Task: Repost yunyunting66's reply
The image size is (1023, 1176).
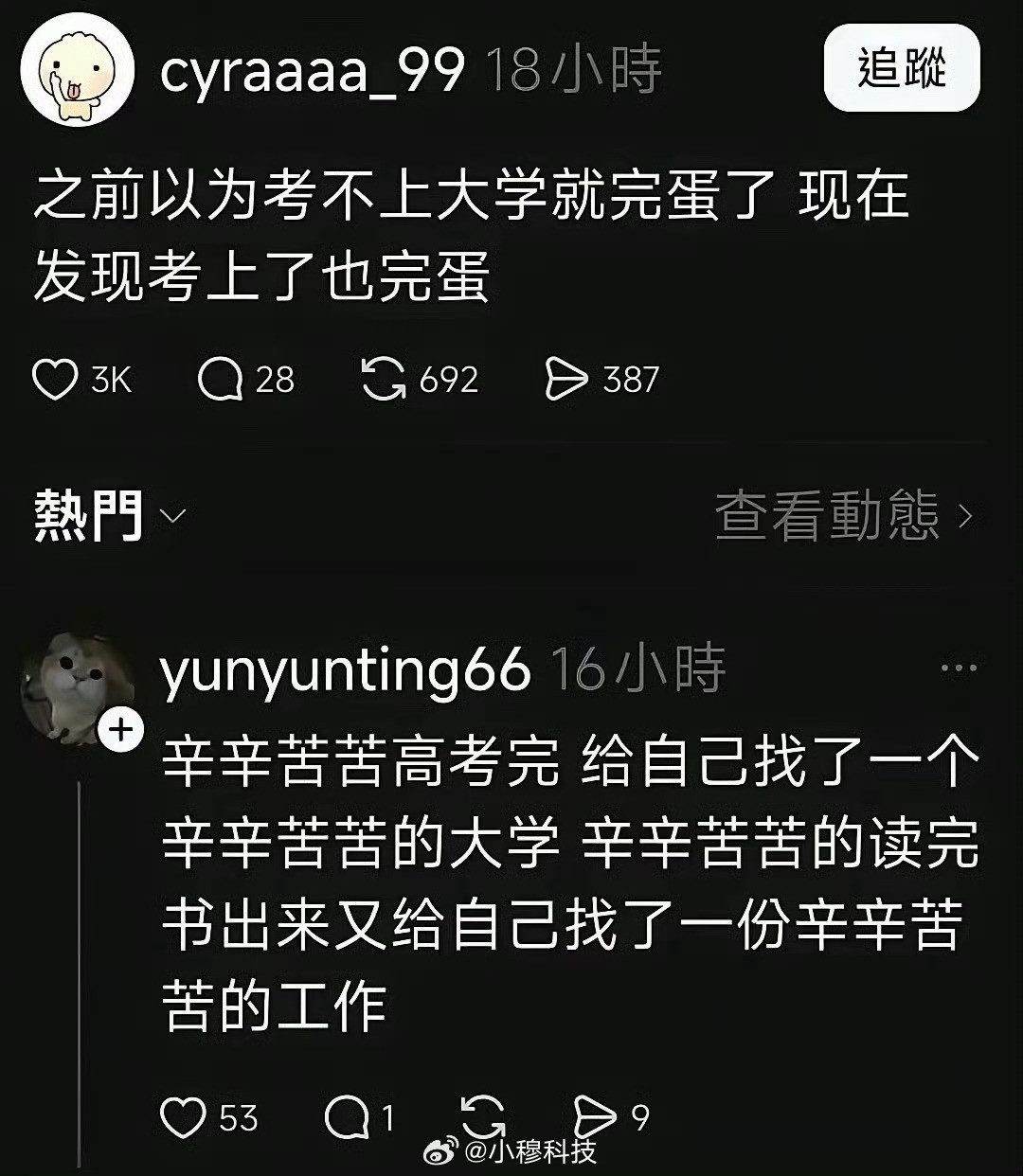Action: click(485, 1118)
